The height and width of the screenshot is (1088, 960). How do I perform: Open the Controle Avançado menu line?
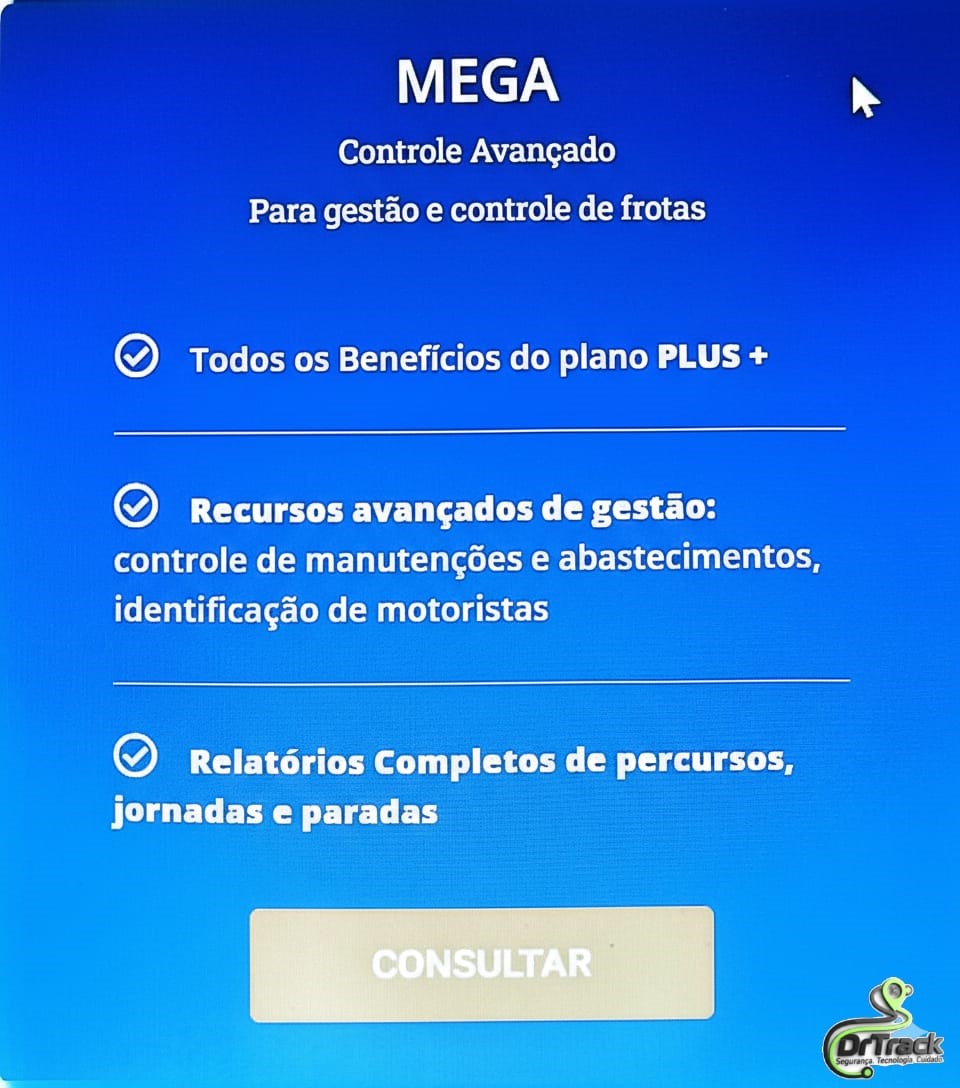pos(479,150)
